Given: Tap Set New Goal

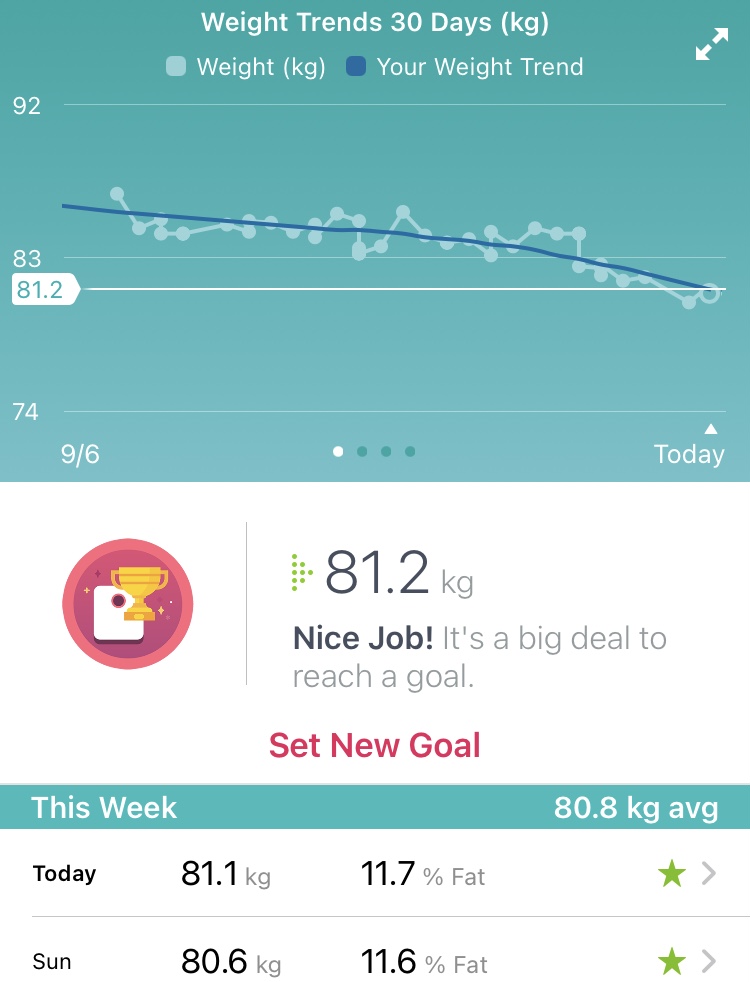Looking at the screenshot, I should pos(375,745).
